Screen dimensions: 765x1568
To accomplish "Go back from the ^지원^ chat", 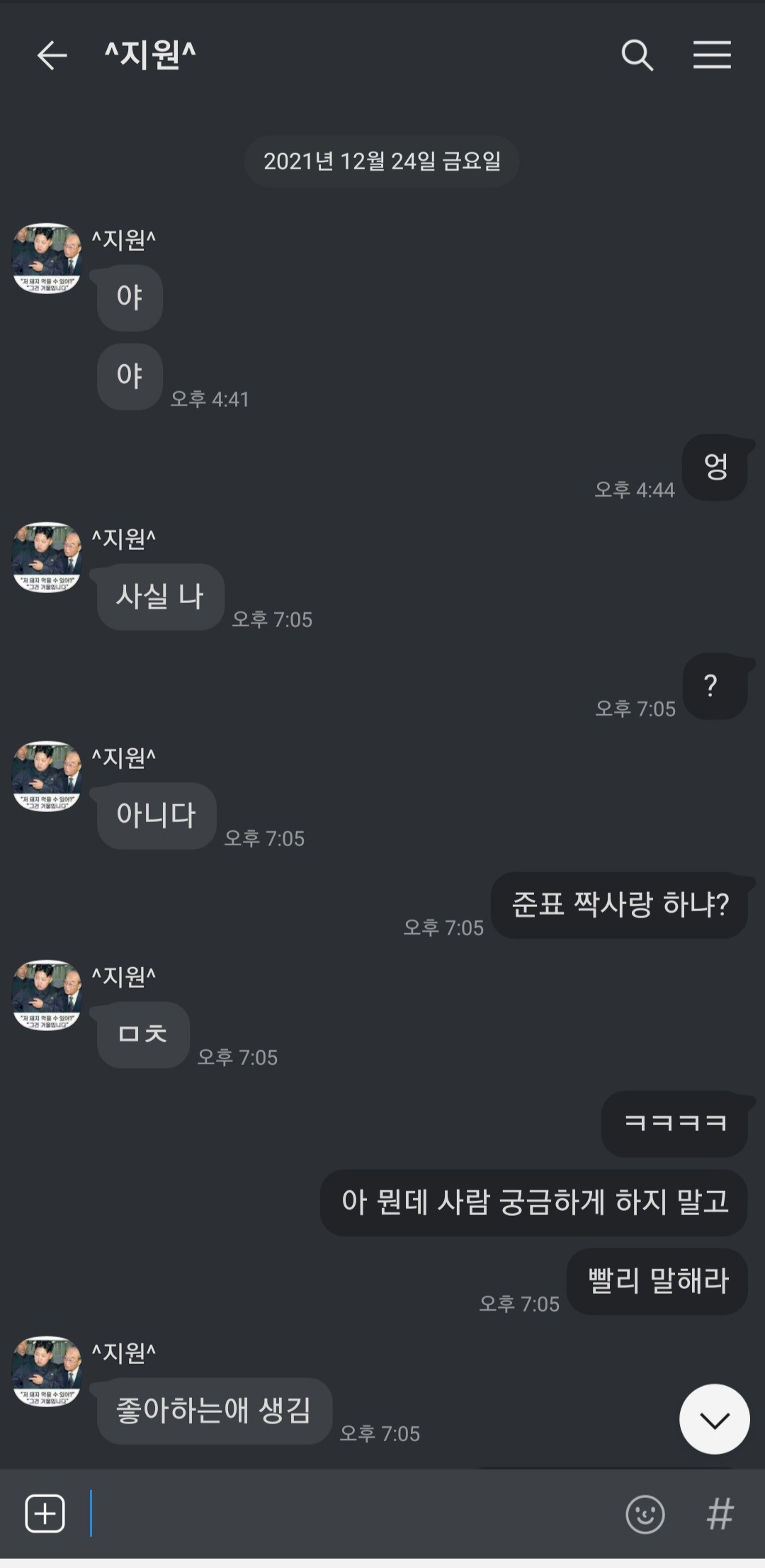I will click(52, 55).
